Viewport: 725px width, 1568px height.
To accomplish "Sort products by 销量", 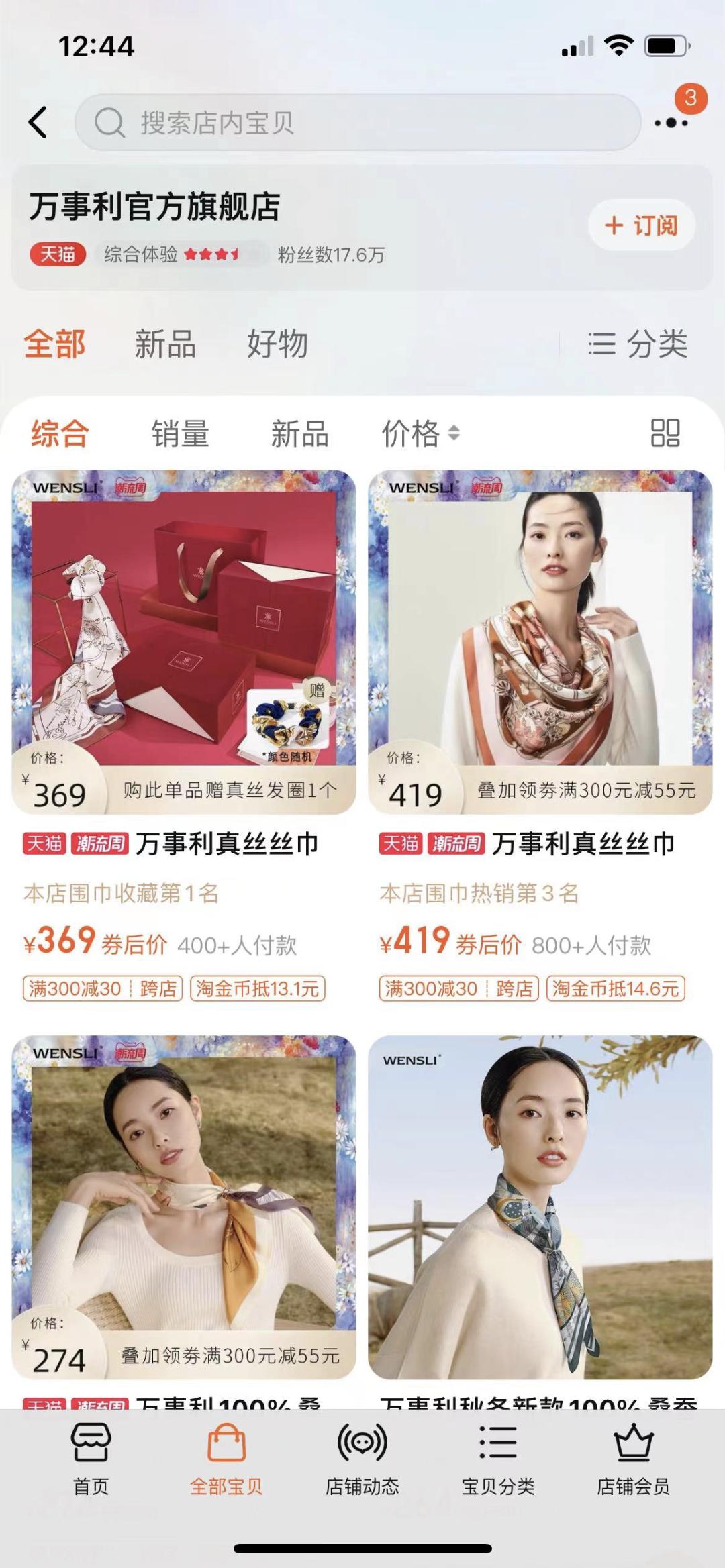I will (180, 433).
